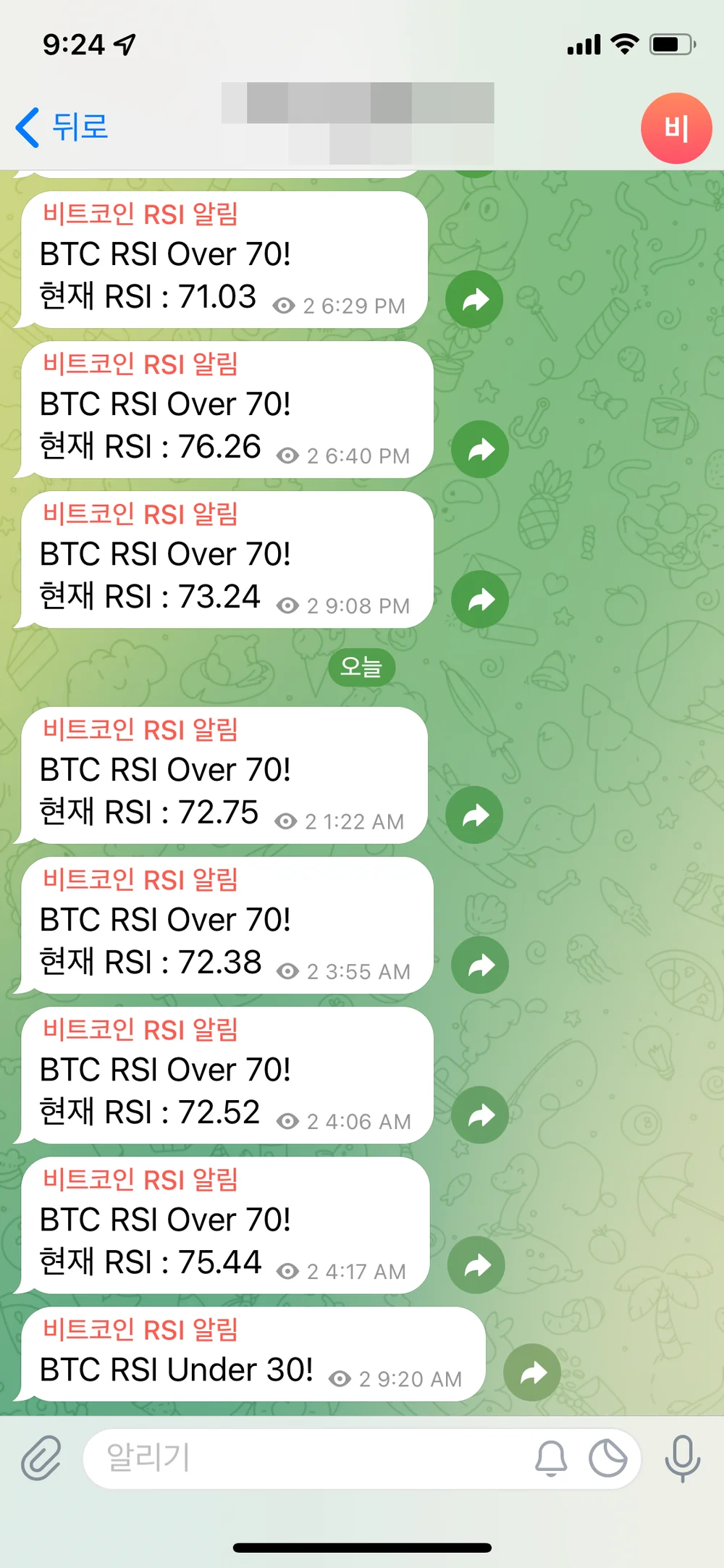Open the sticker and emoji panel
Viewport: 724px width, 1568px height.
point(605,1459)
